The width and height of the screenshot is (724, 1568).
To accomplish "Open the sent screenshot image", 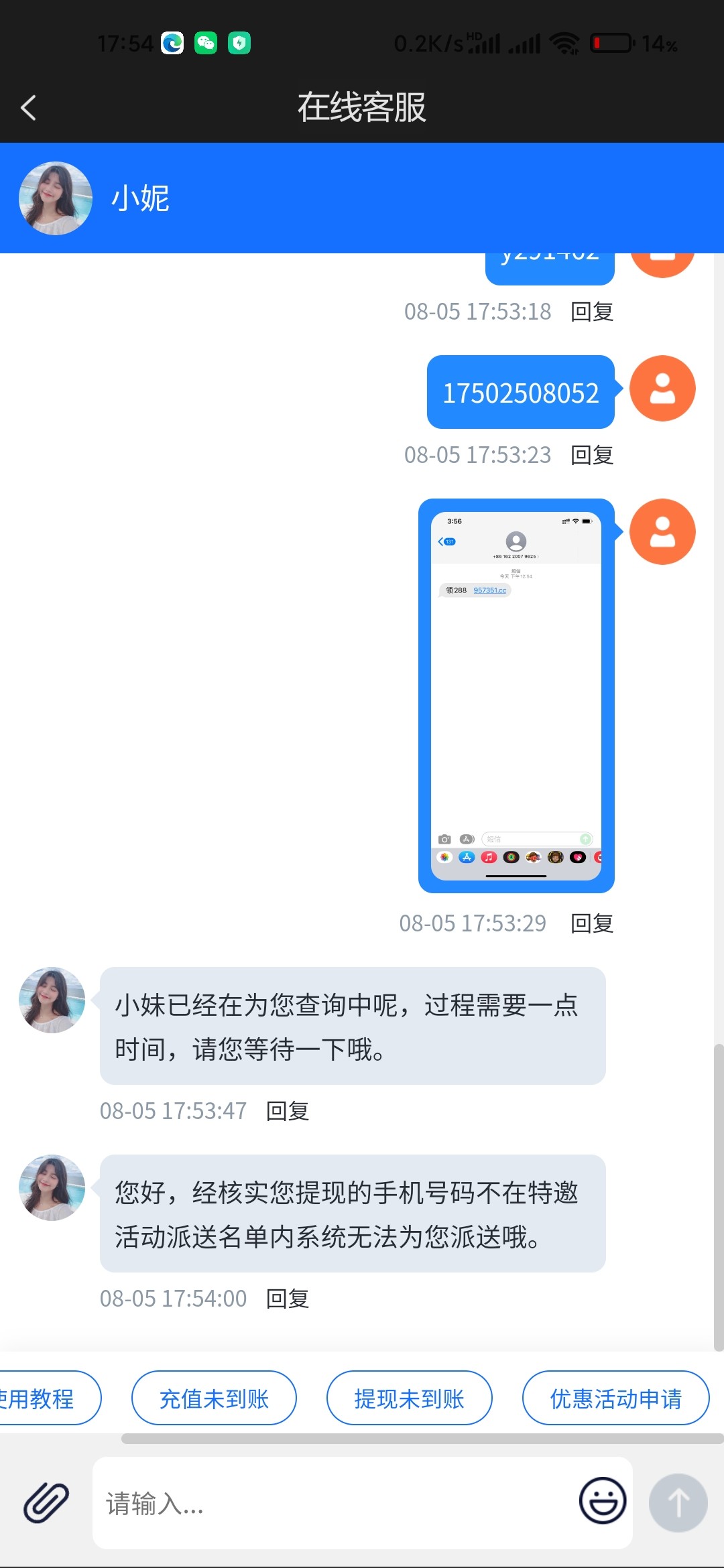I will [x=516, y=695].
